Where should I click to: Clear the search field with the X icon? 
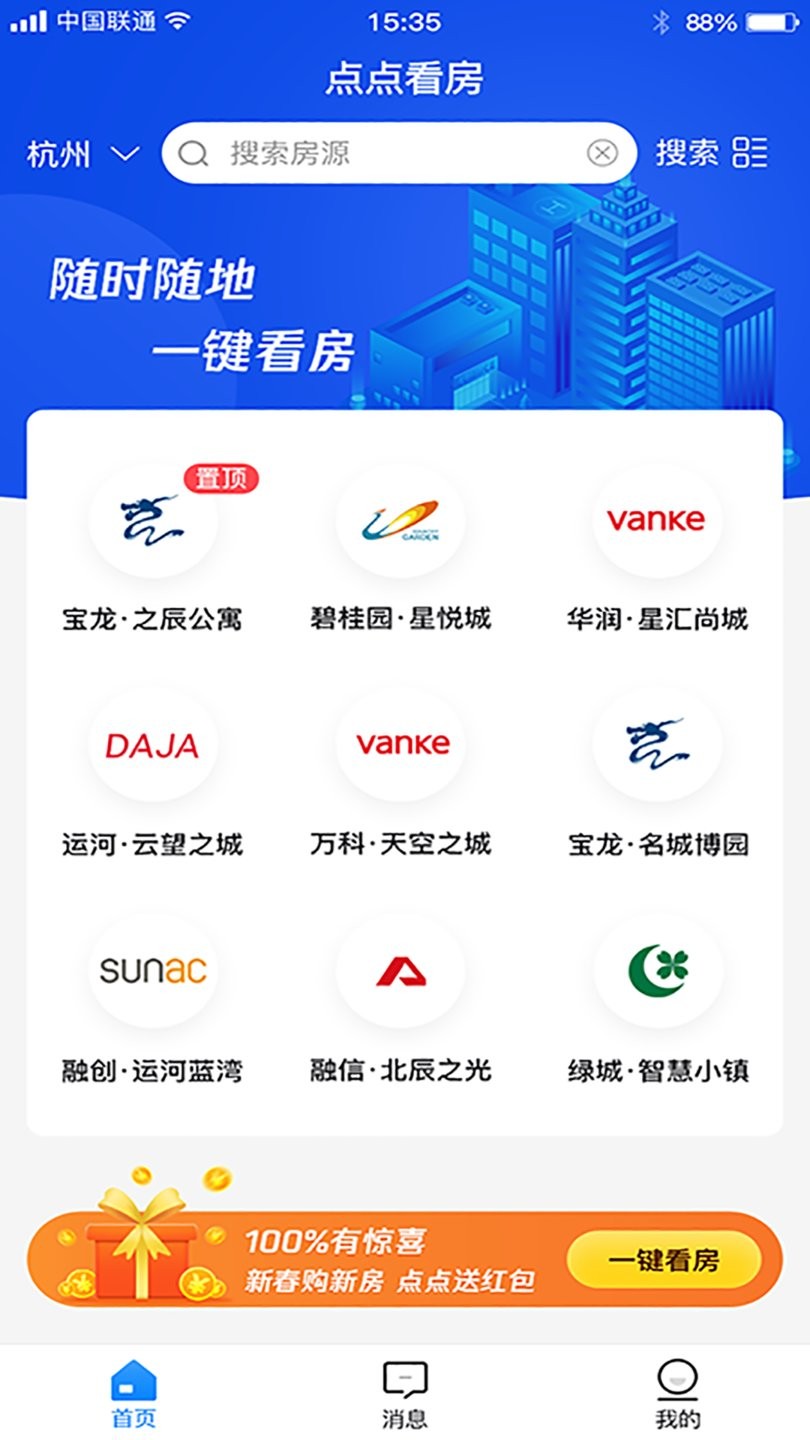(x=602, y=152)
